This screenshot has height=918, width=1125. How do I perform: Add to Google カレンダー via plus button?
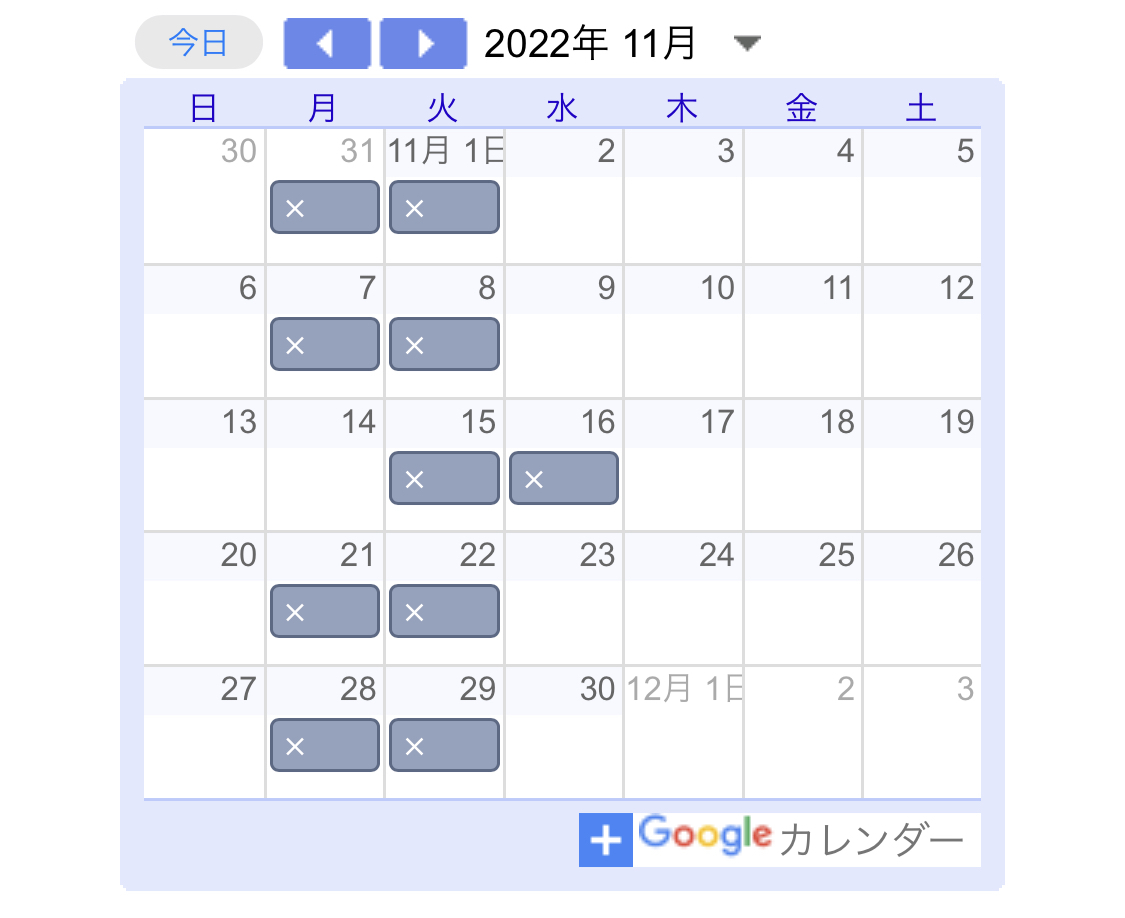tap(605, 840)
